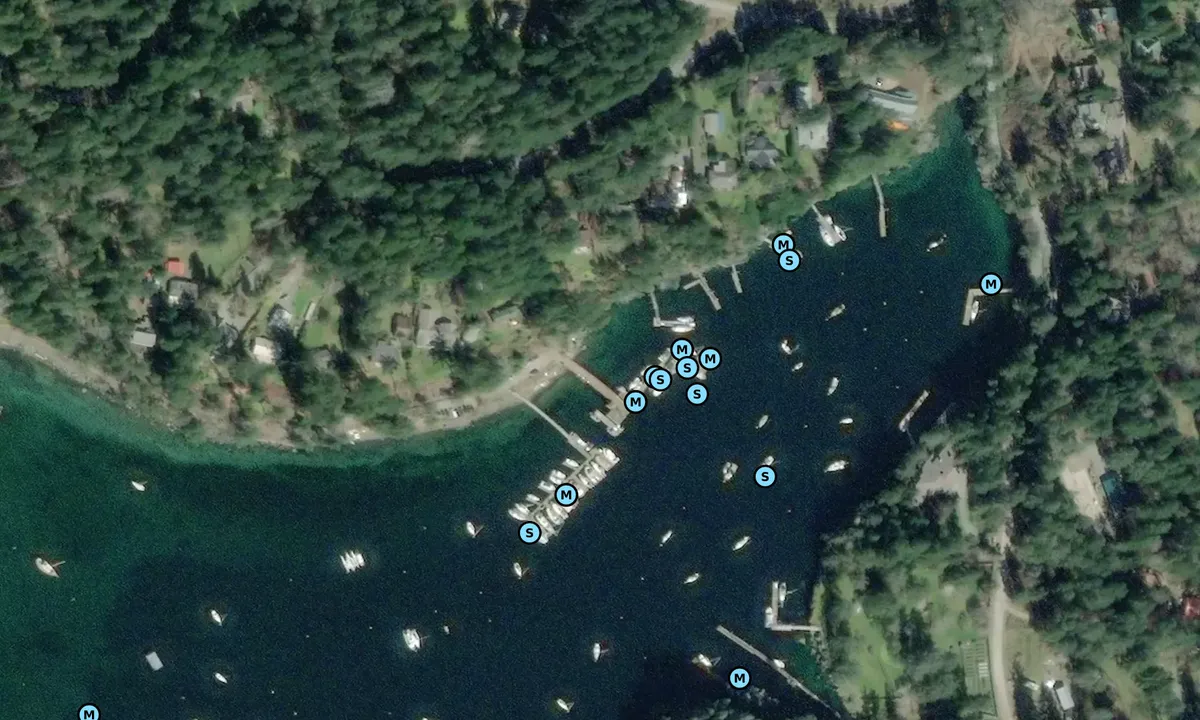Open the S marker in open water mid-bay
Viewport: 1200px width, 720px height.
click(765, 477)
